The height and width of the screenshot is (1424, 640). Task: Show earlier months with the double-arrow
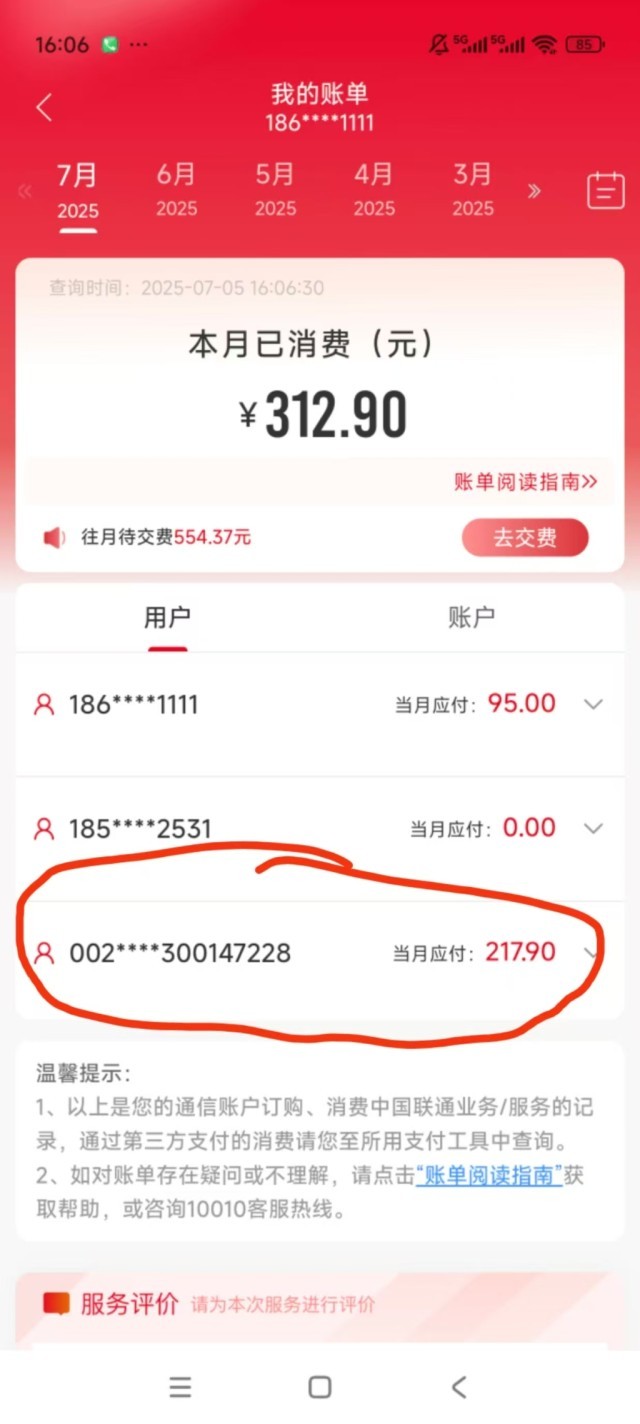click(x=534, y=191)
